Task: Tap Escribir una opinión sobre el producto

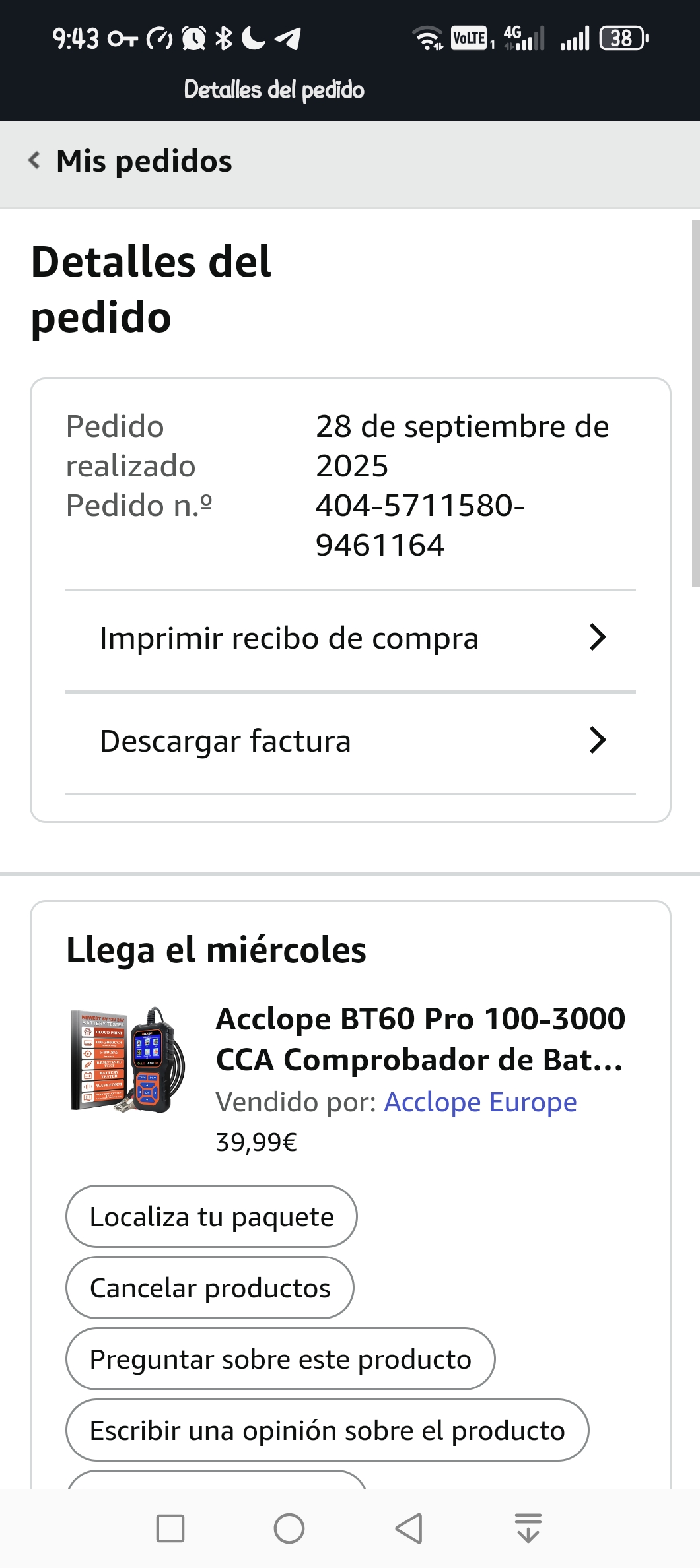Action: 327,1430
